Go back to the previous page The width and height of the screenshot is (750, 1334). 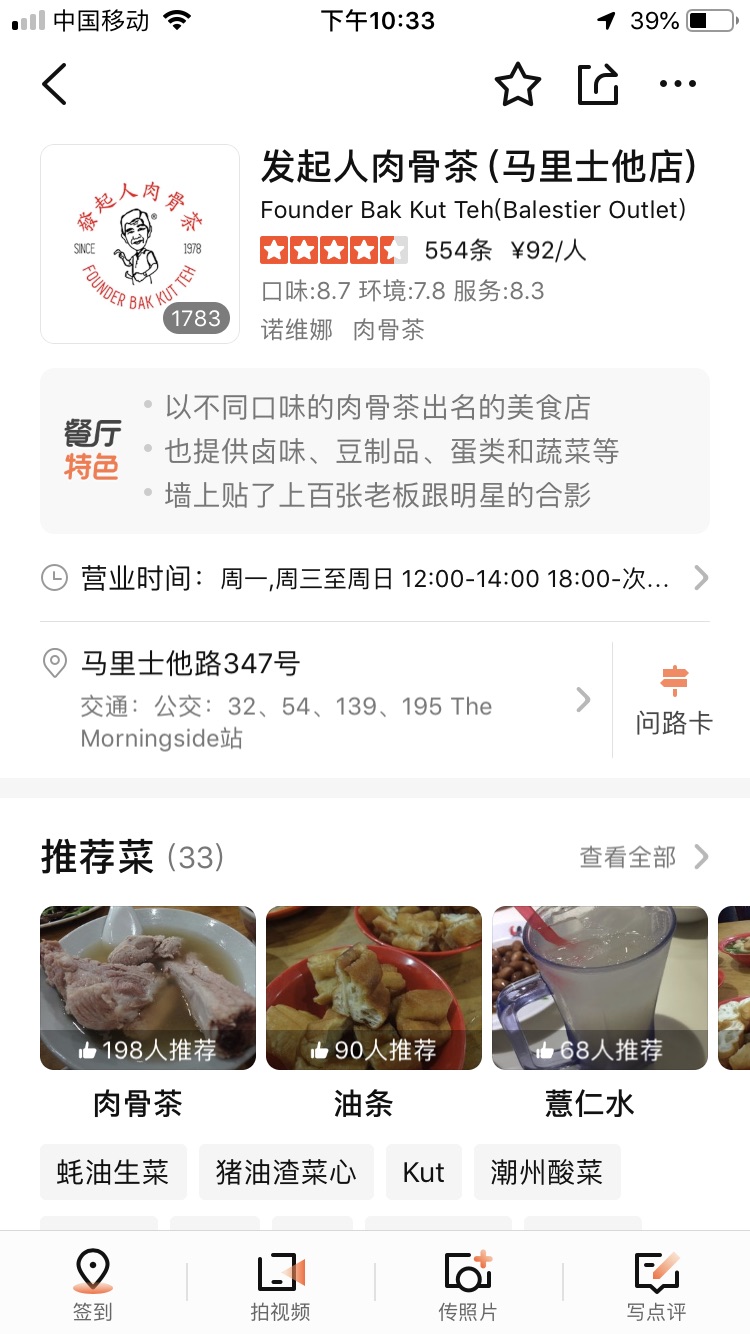55,84
